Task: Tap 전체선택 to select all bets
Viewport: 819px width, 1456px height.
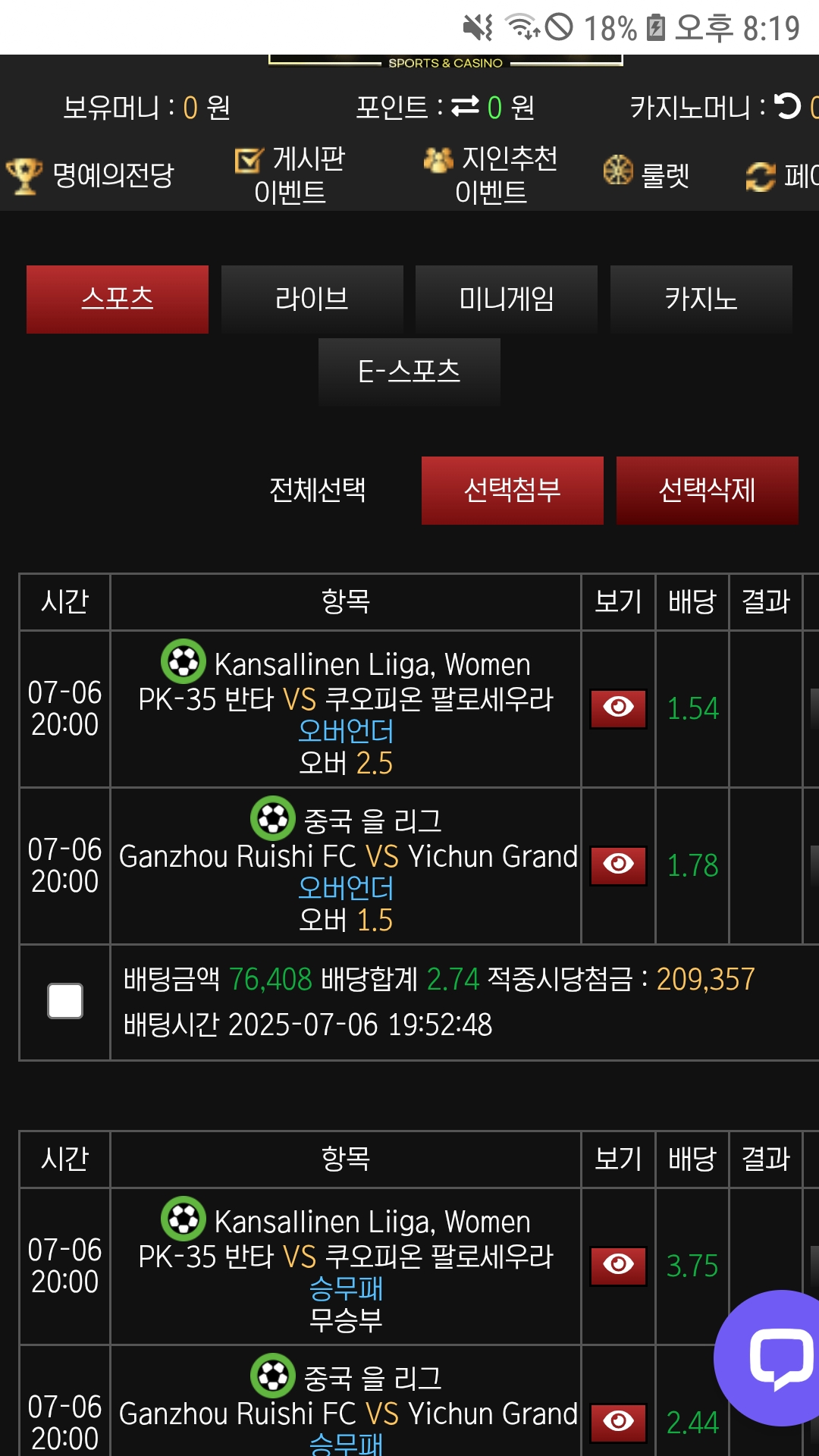Action: pos(318,490)
